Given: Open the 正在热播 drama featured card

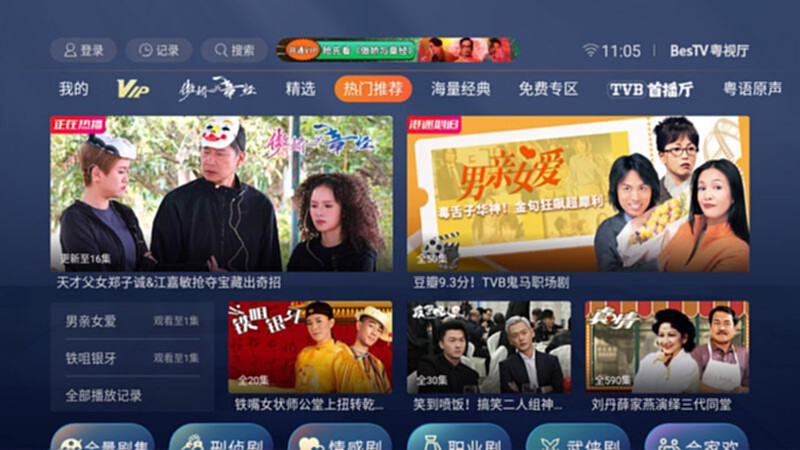Looking at the screenshot, I should coord(221,194).
